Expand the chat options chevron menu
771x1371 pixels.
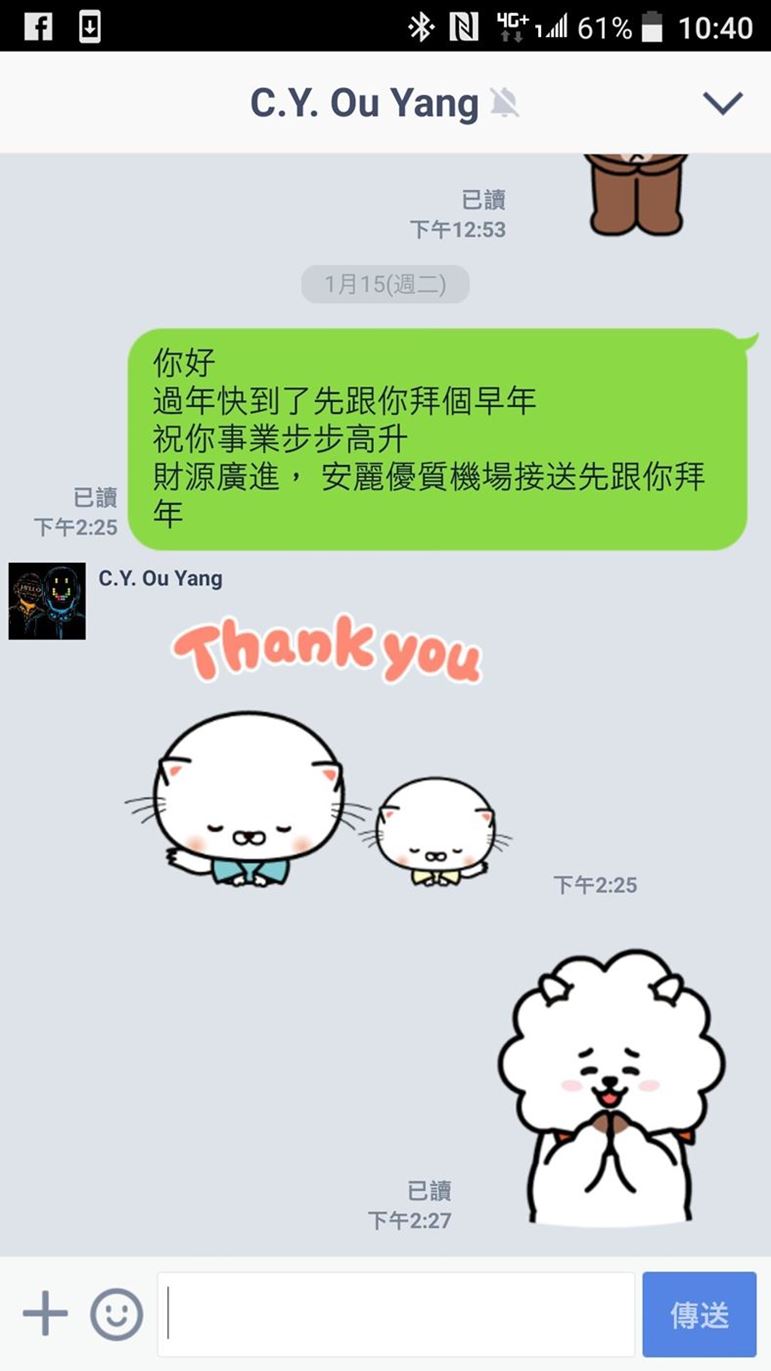pyautogui.click(x=722, y=103)
